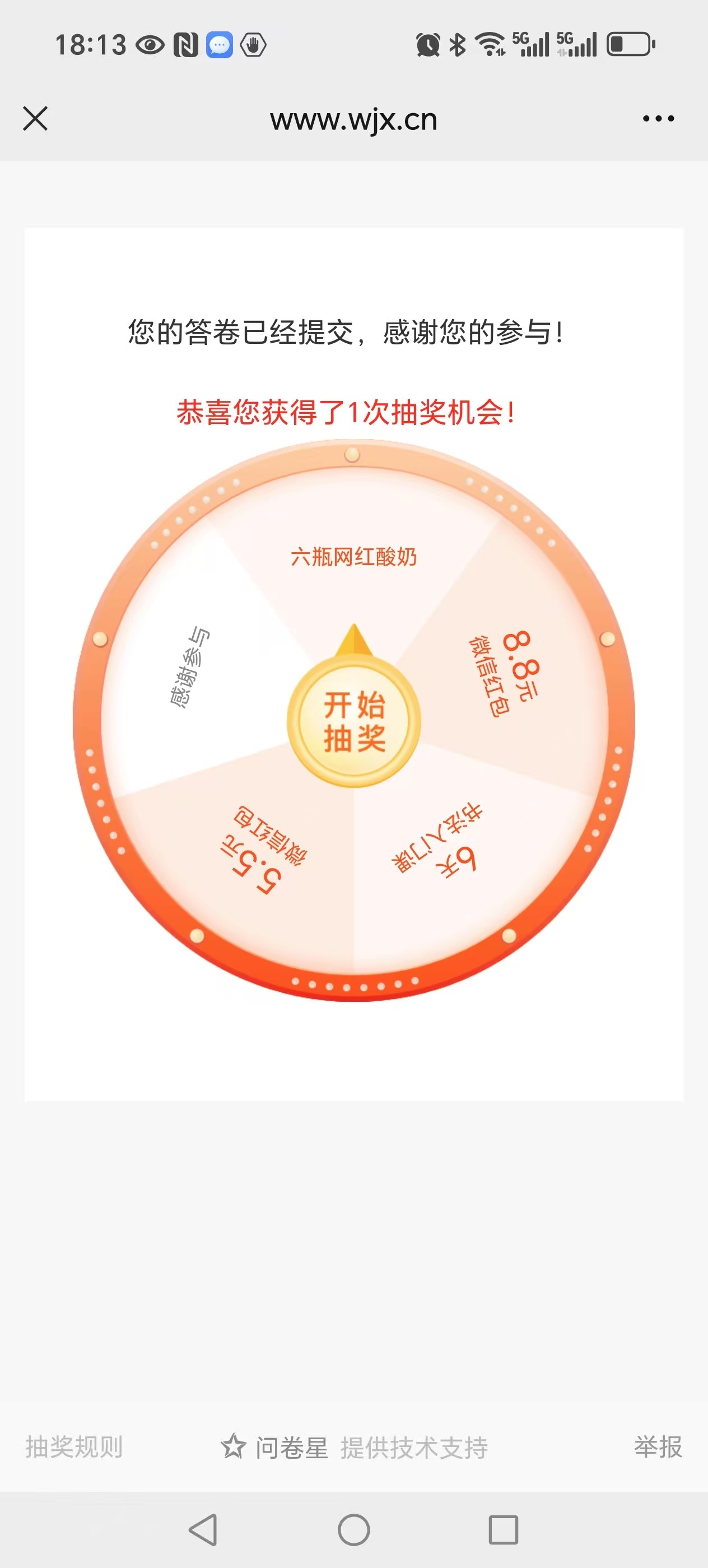Go back using the system back button
708x1568 pixels.
tap(203, 1530)
